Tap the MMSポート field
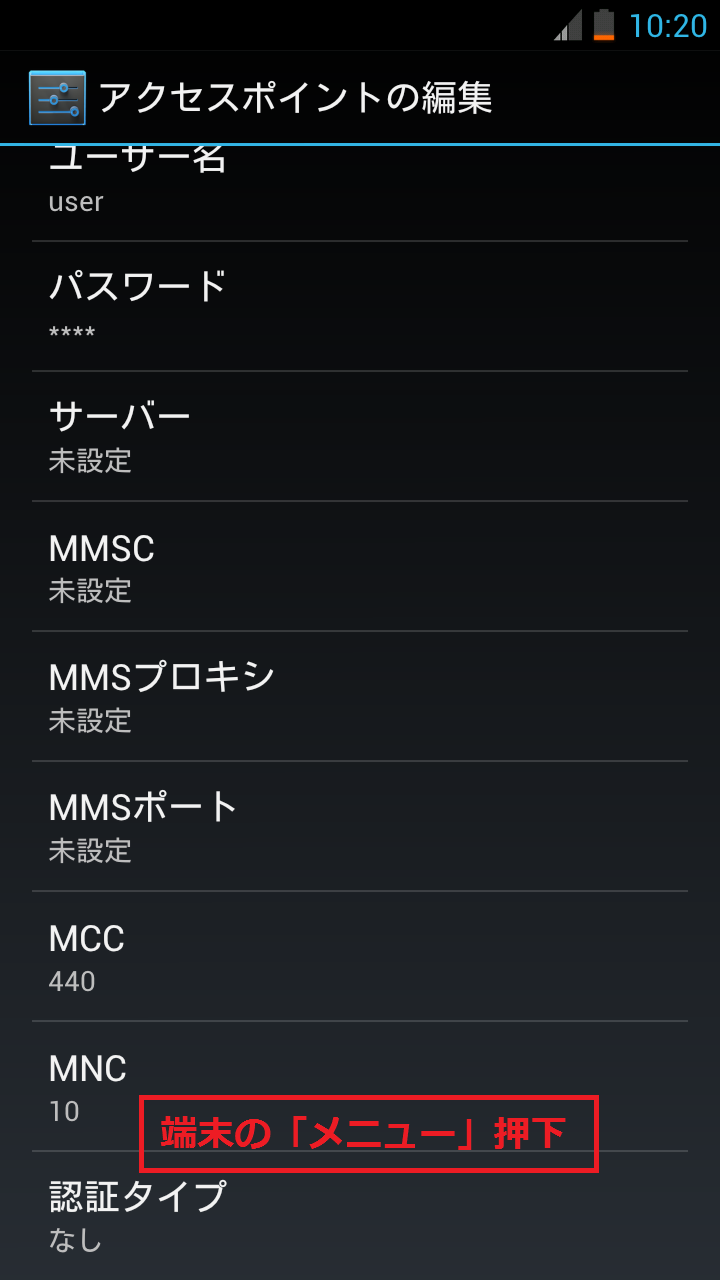Viewport: 720px width, 1280px height. 360,827
